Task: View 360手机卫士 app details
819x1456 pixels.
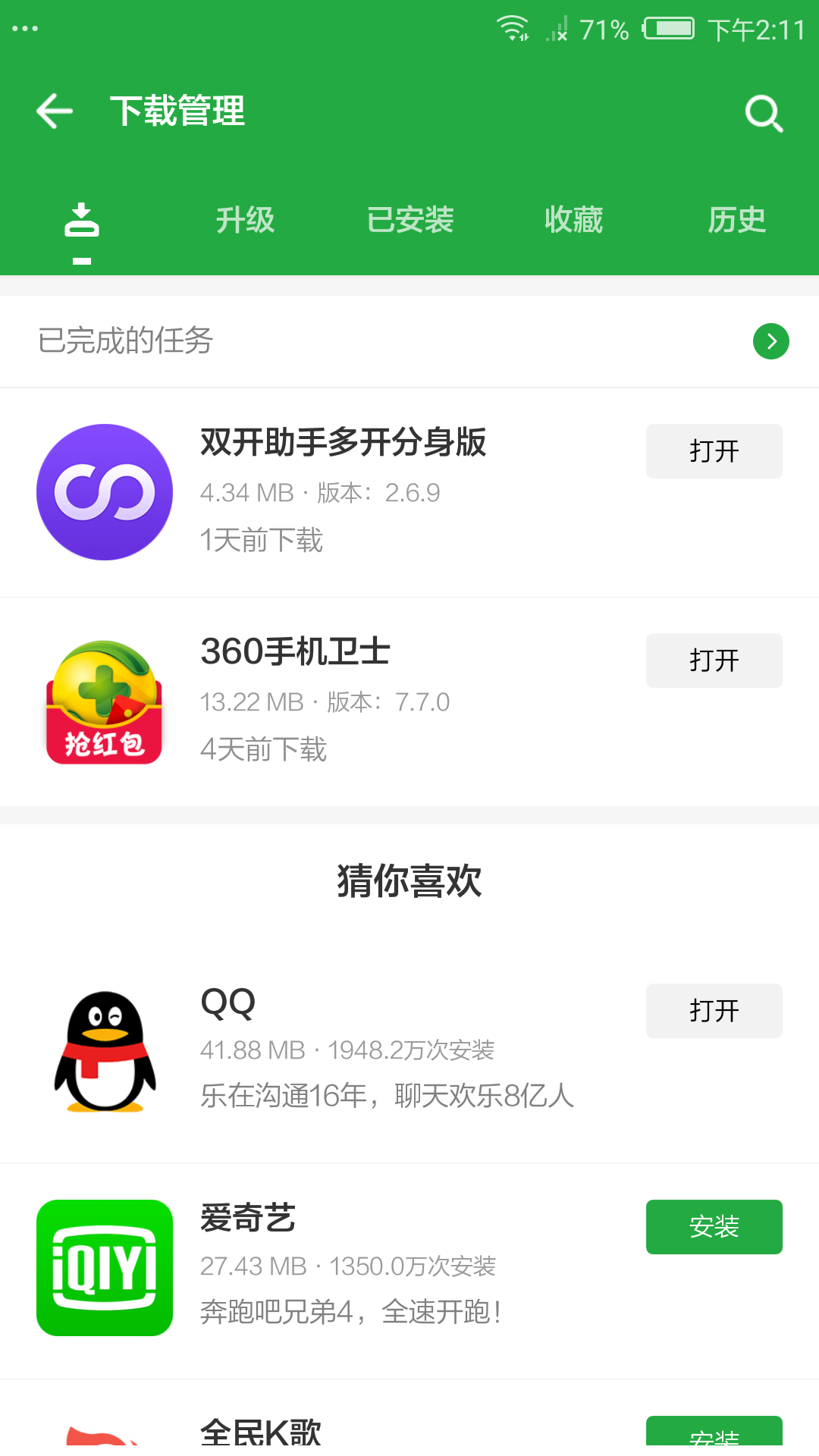Action: (296, 652)
